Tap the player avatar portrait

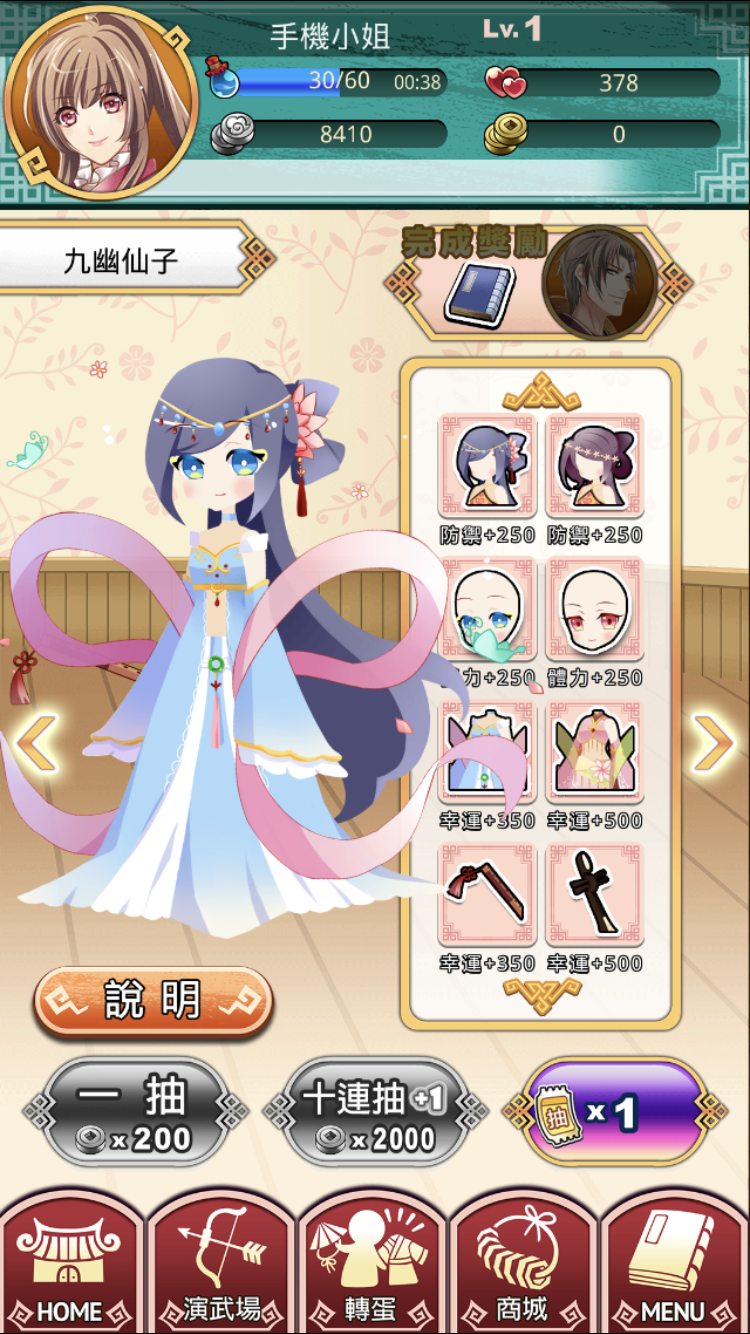[x=98, y=101]
